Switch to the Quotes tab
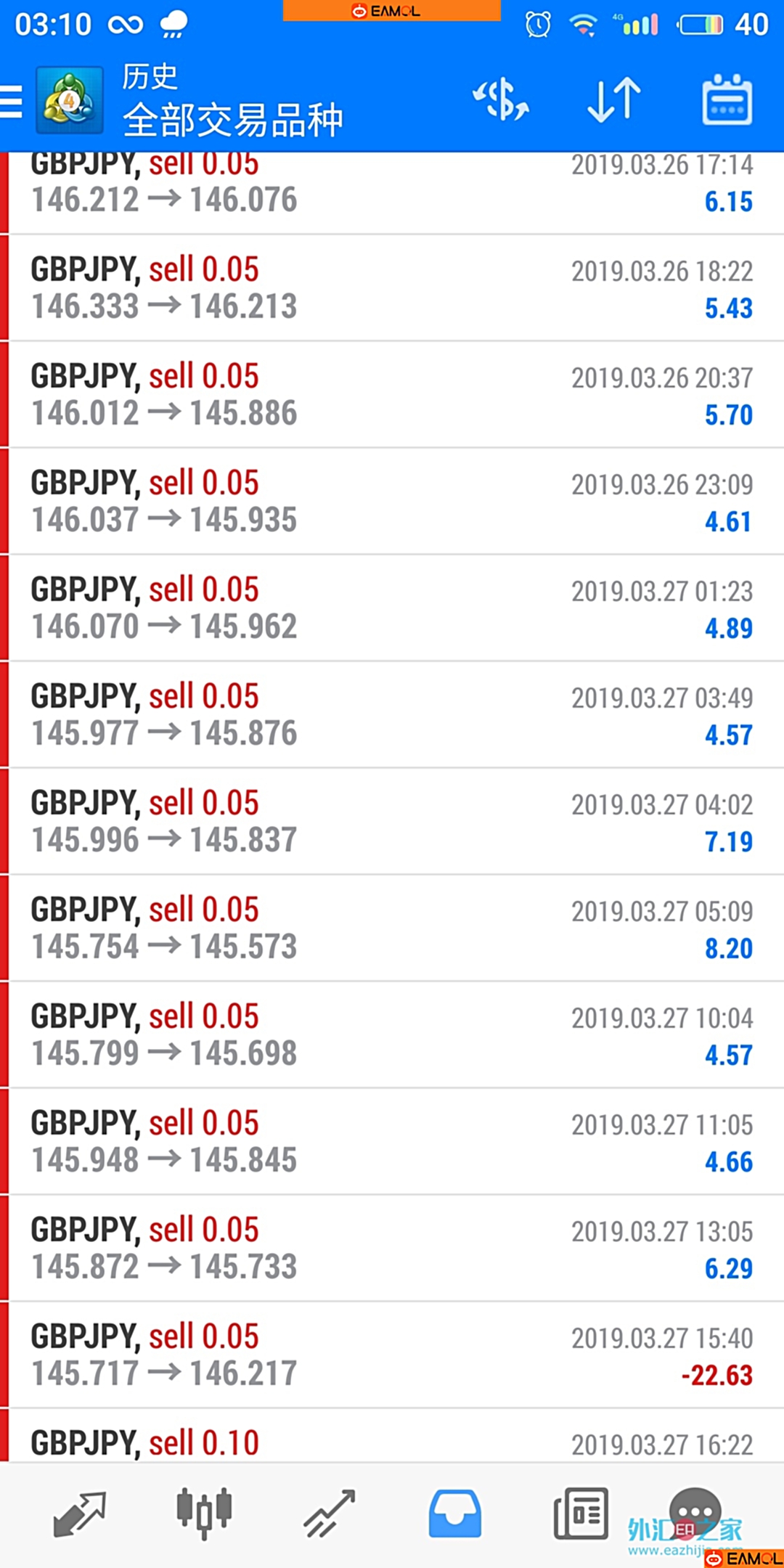784x1568 pixels. 80,1514
